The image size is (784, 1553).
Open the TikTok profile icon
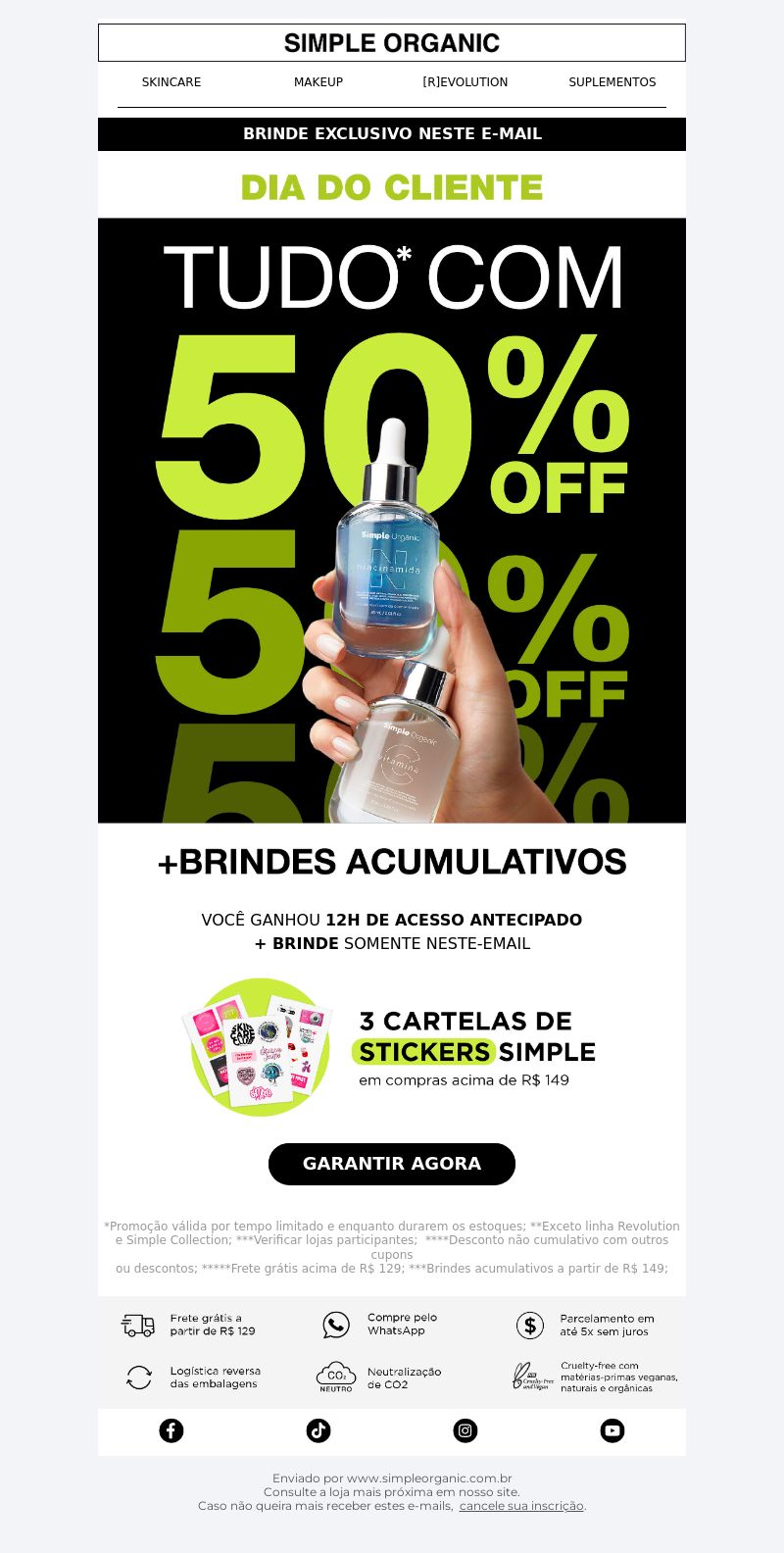click(x=318, y=1430)
